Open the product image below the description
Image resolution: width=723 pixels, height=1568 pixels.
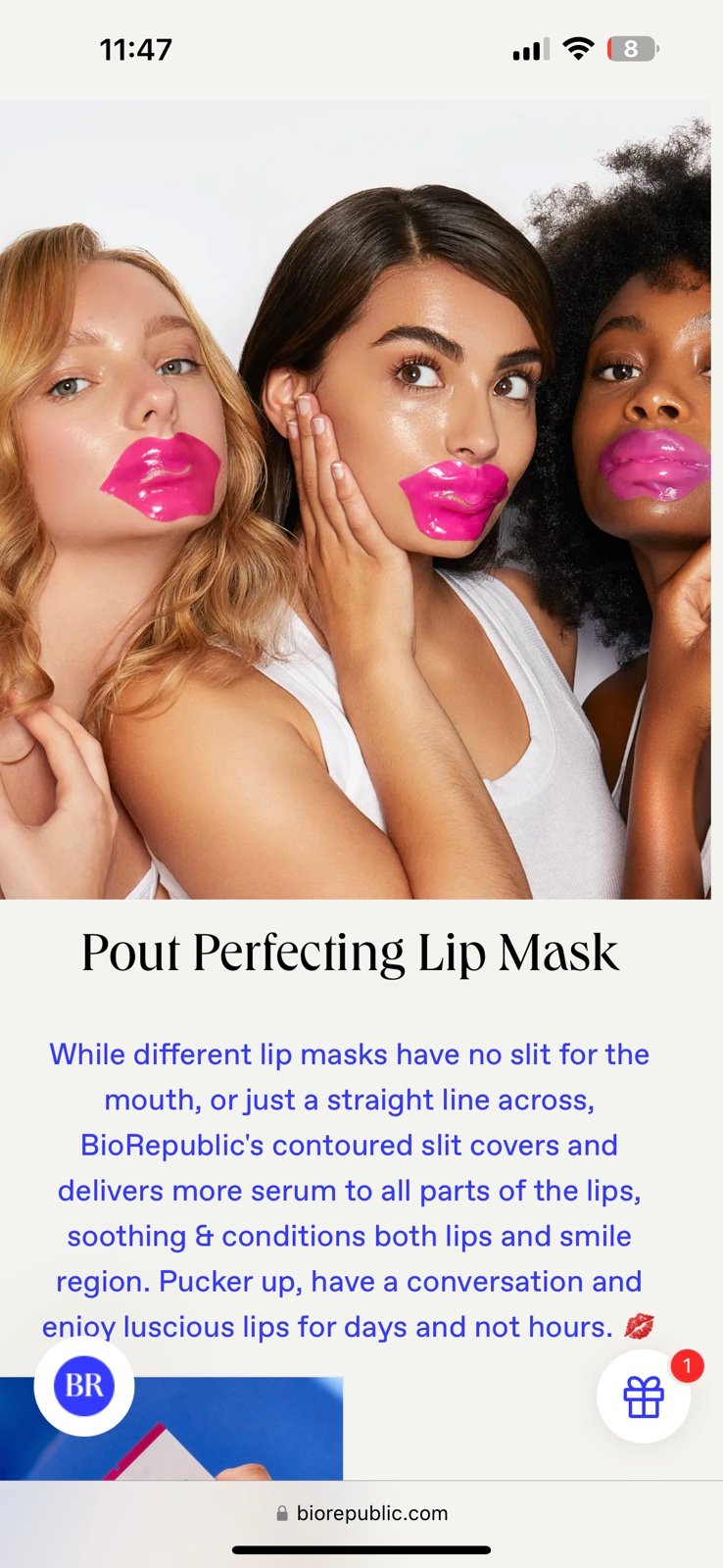[171, 1428]
